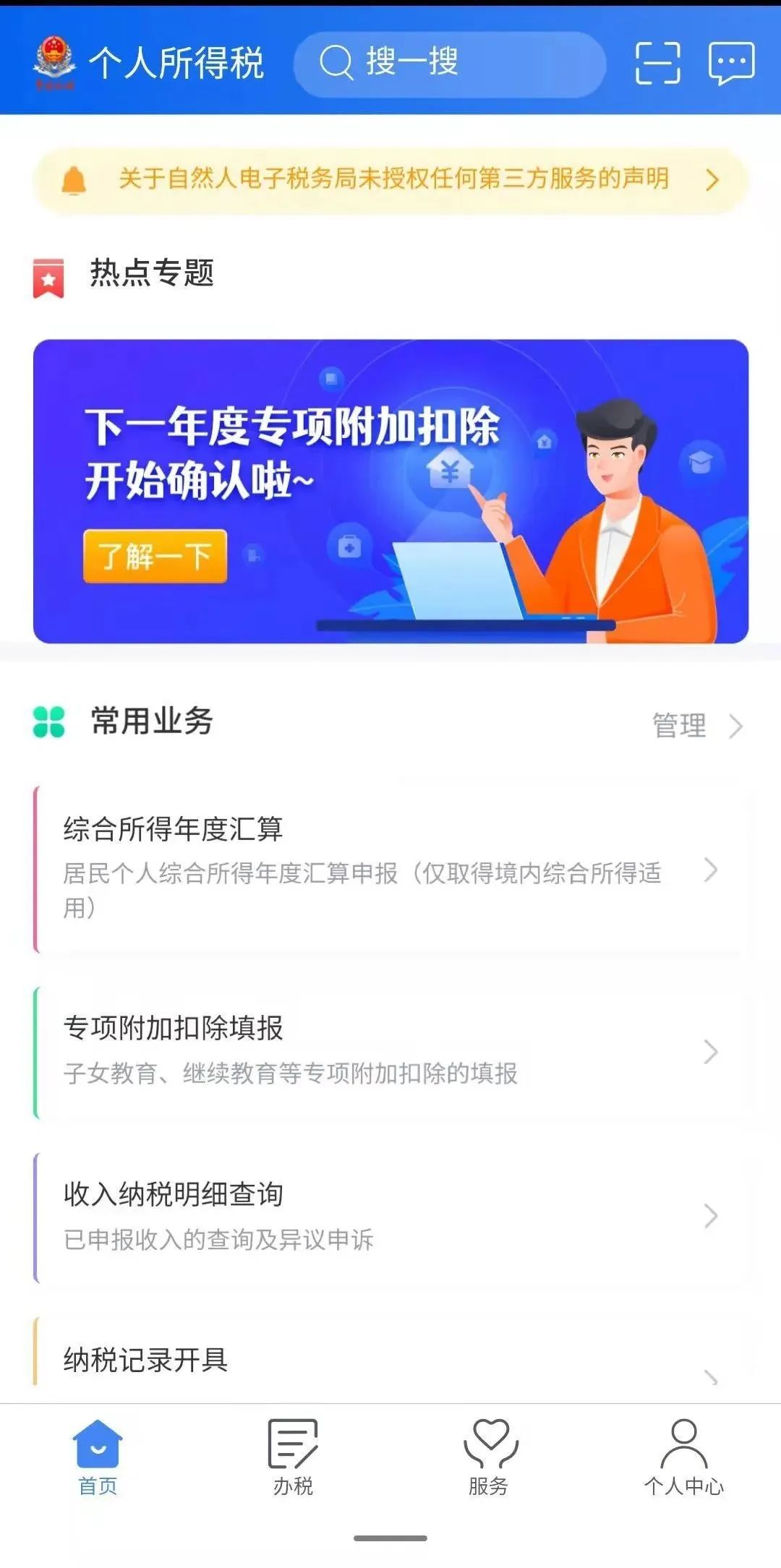
Task: Switch to the 首页 tab
Action: (98, 1457)
